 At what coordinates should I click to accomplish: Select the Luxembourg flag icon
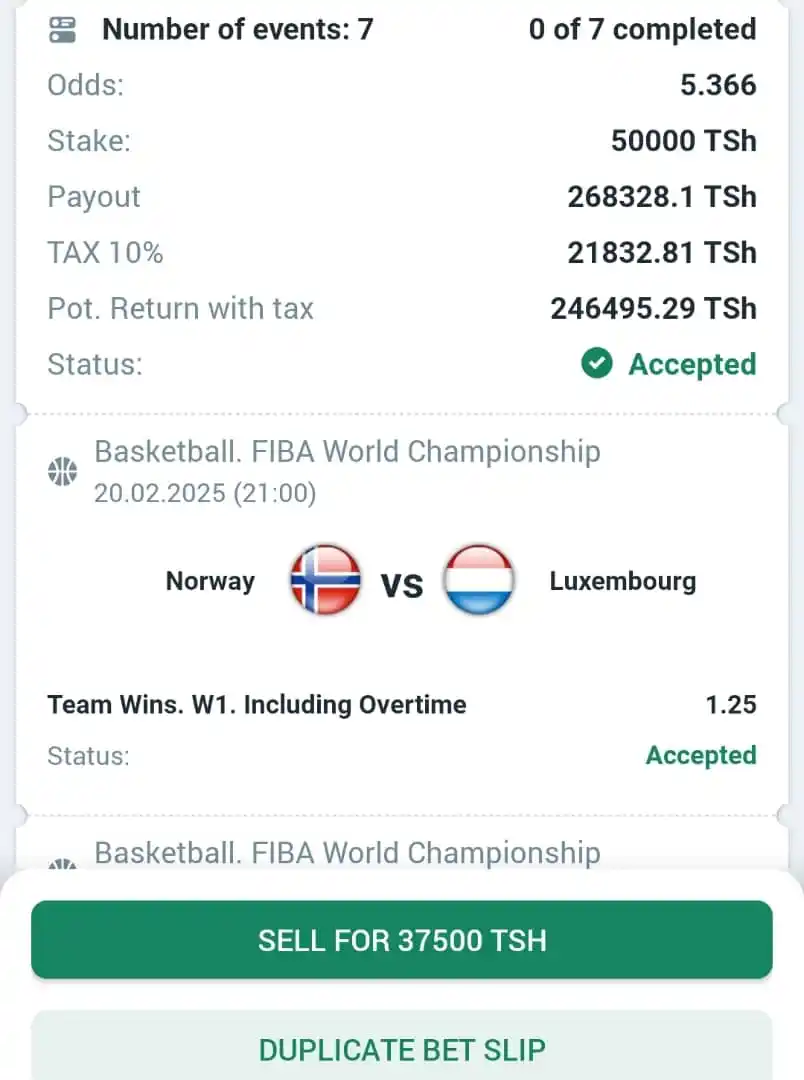tap(479, 581)
